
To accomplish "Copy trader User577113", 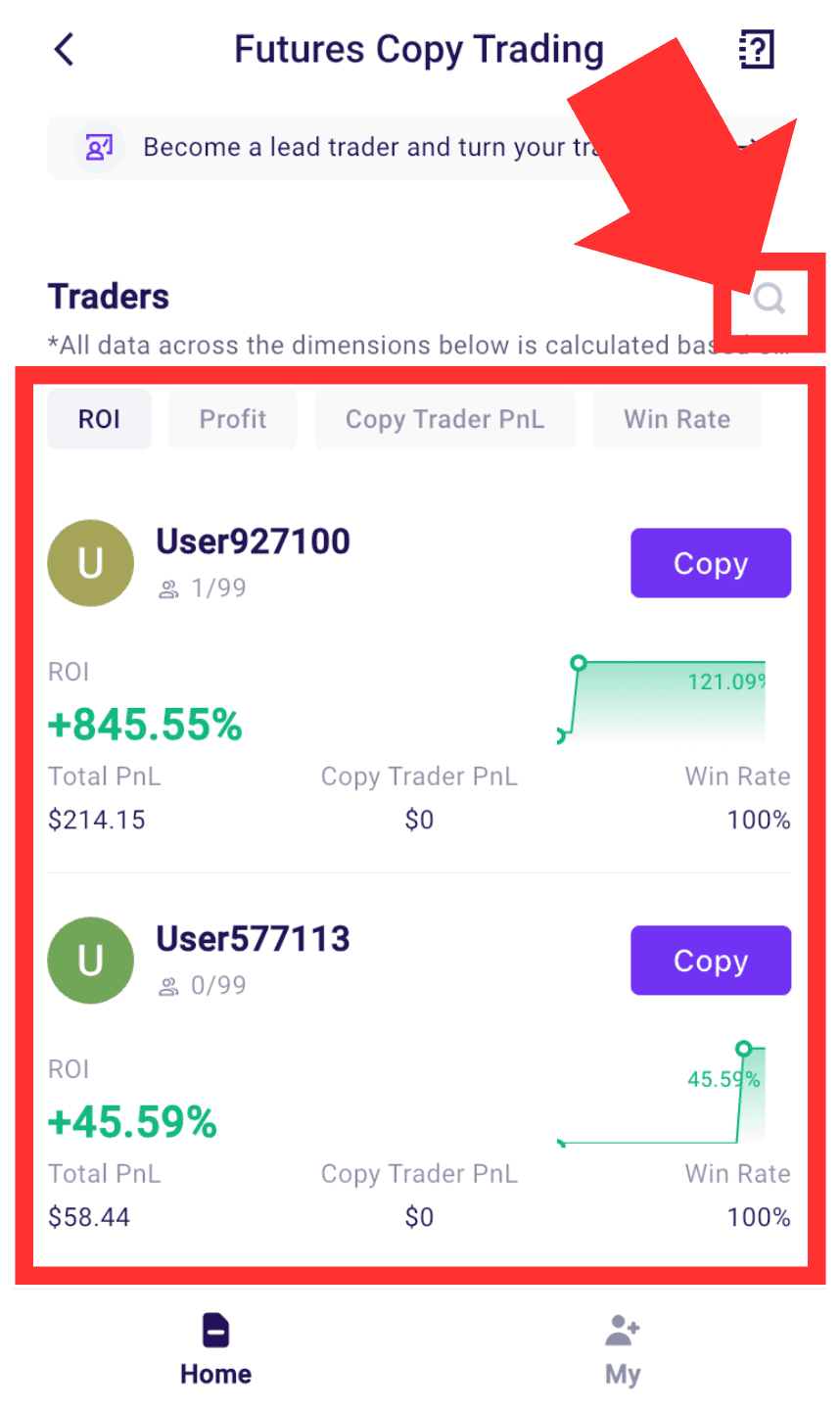I will pos(711,961).
